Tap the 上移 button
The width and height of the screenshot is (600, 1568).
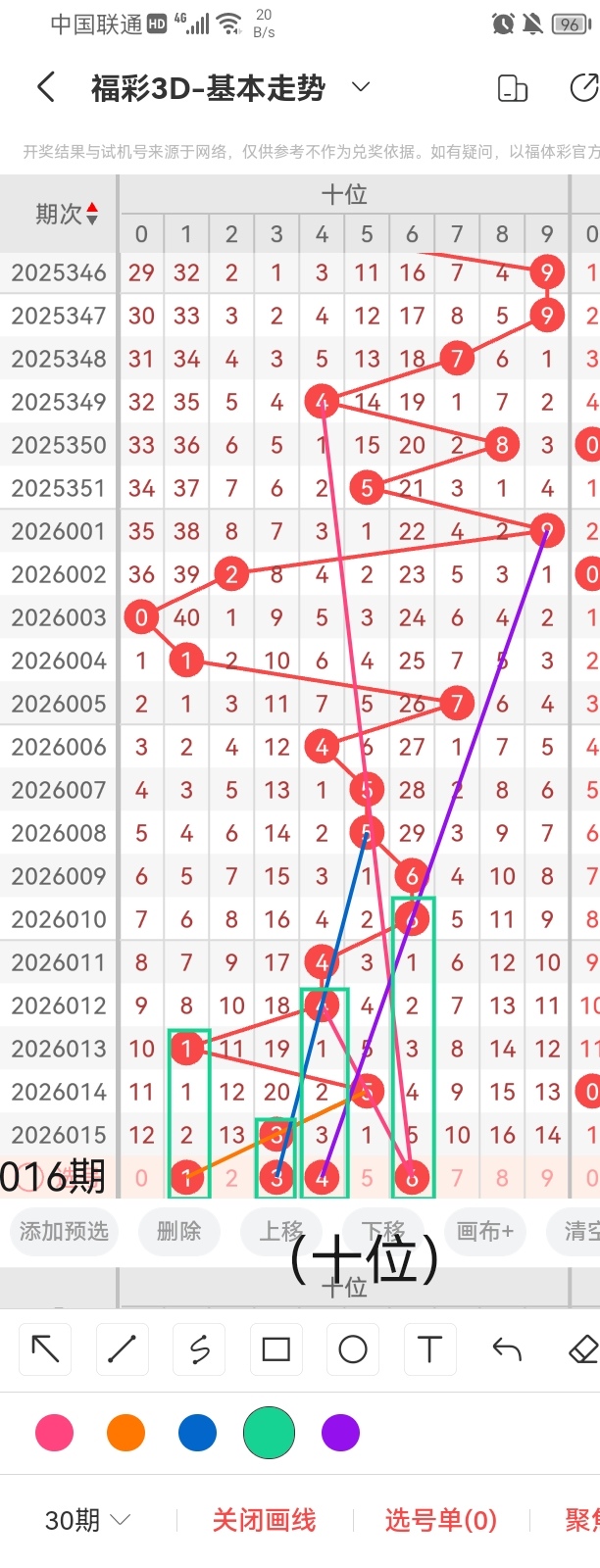click(280, 1230)
